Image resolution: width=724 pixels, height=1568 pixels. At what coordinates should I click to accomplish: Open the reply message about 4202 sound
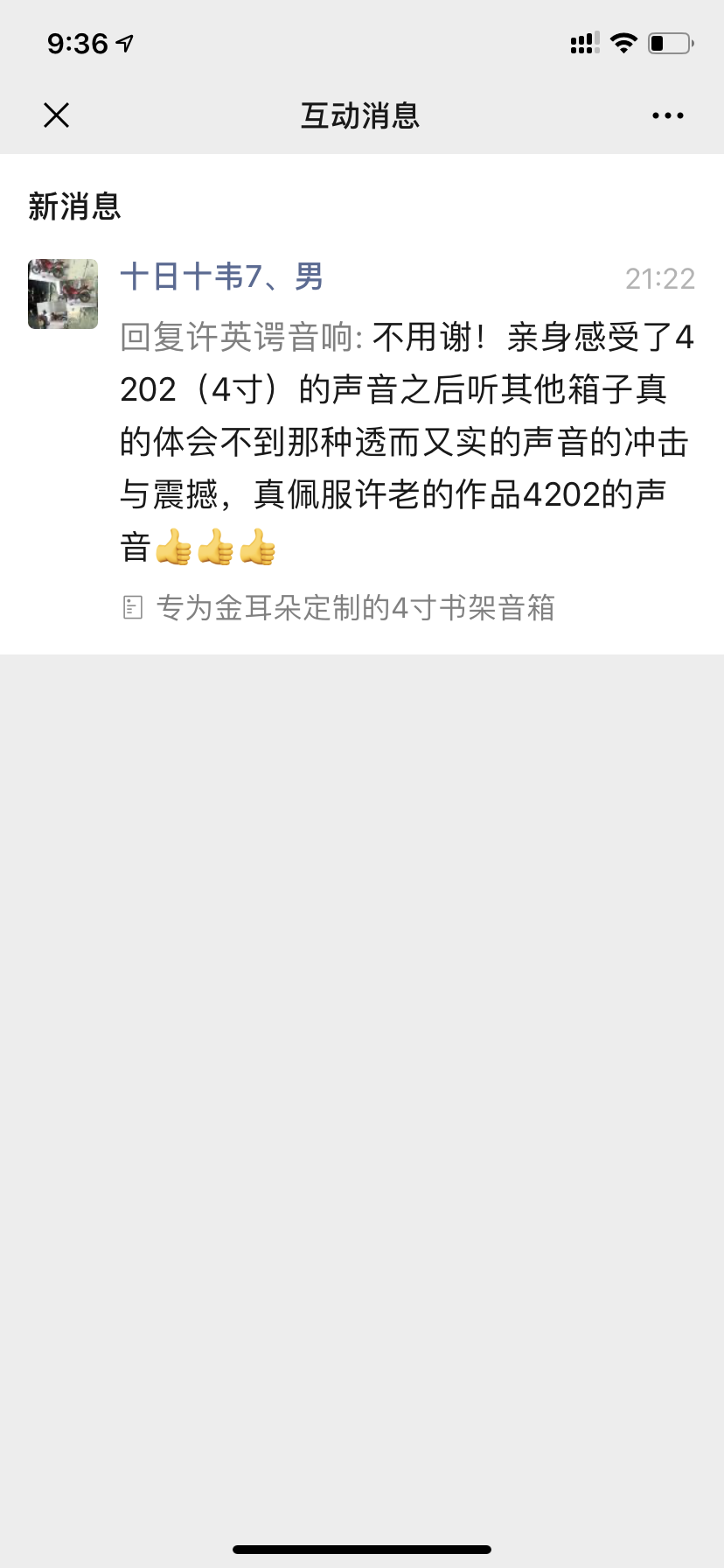click(x=406, y=442)
